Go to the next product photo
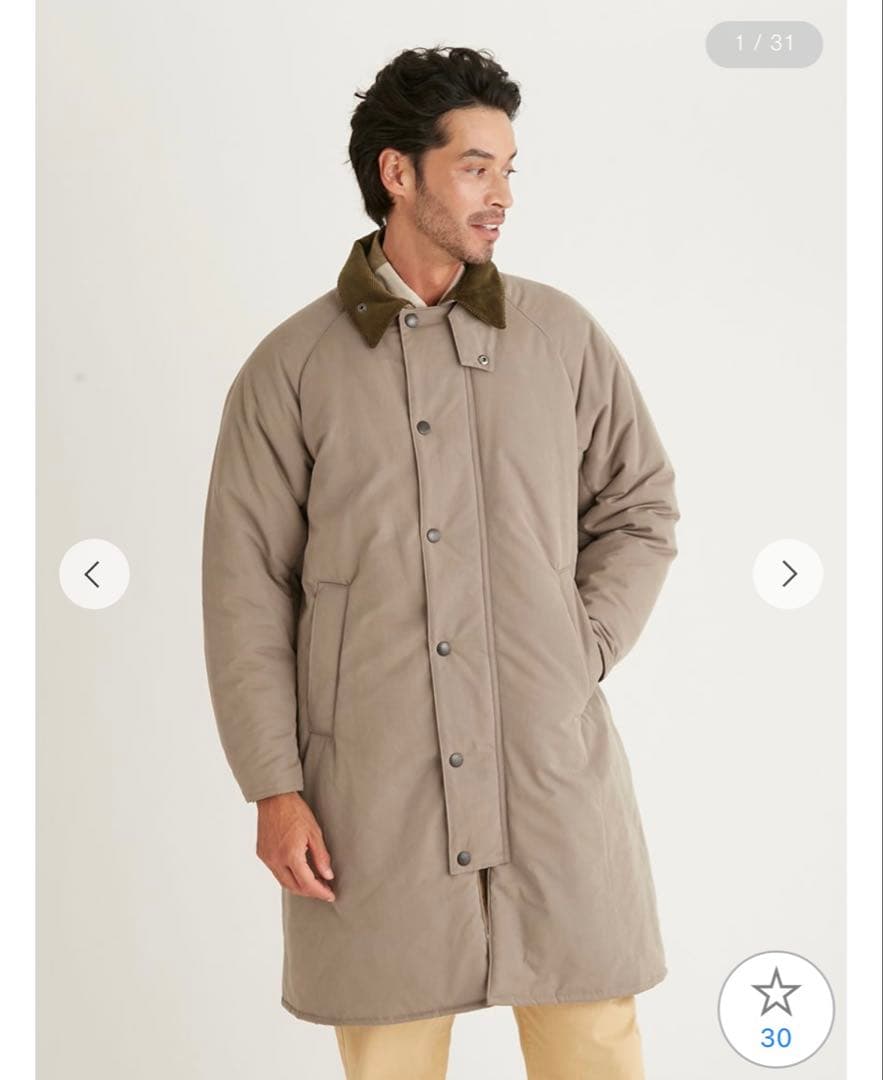 coord(788,574)
